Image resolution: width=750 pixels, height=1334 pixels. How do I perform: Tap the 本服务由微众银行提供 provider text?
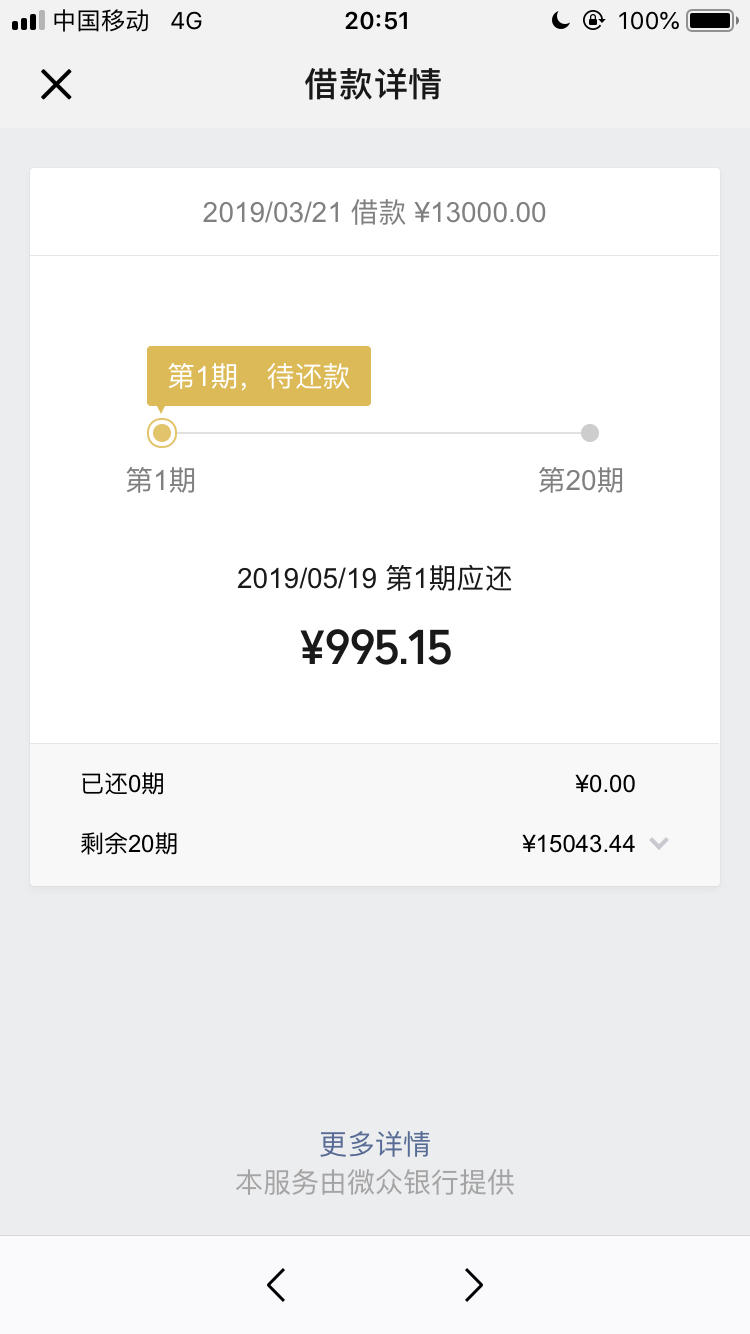point(375,1182)
